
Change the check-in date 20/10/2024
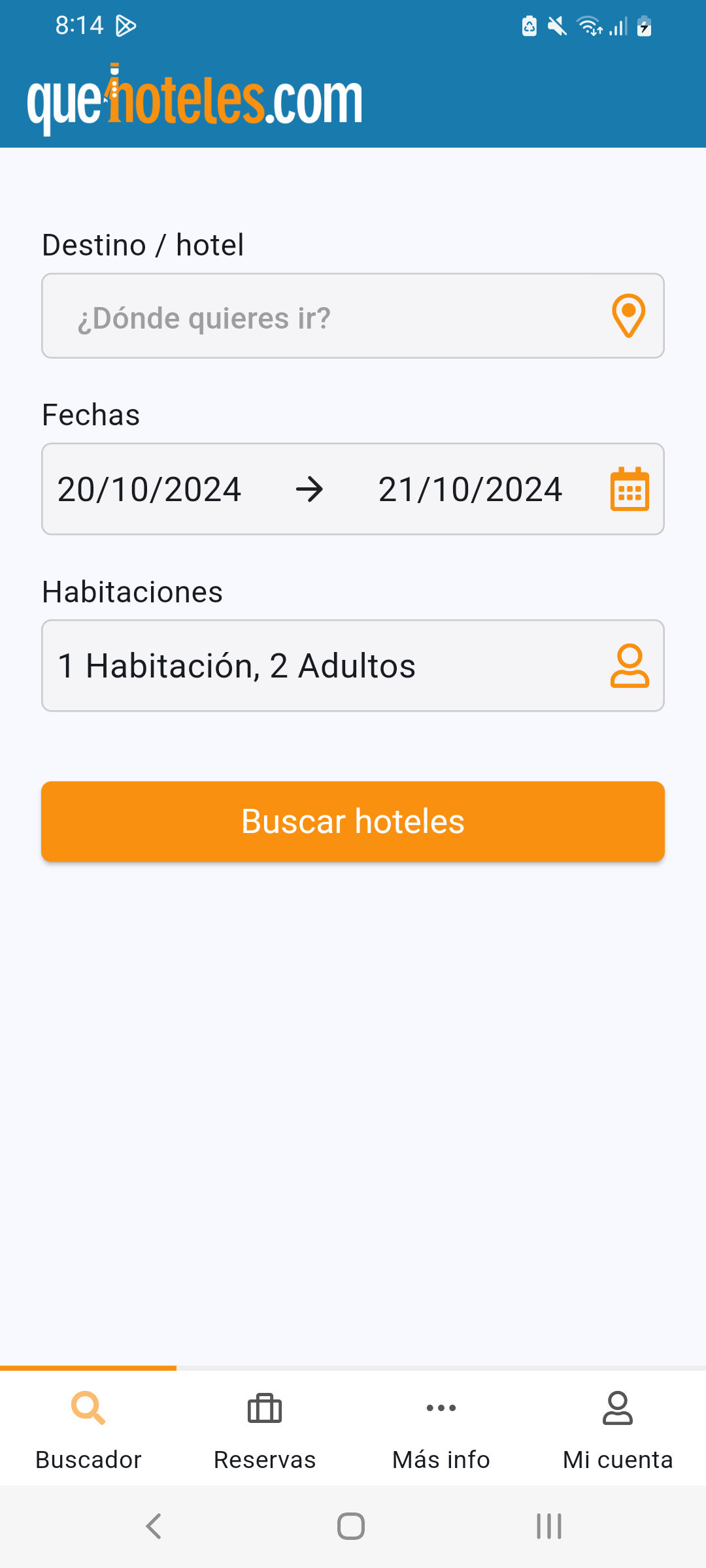pyautogui.click(x=150, y=489)
